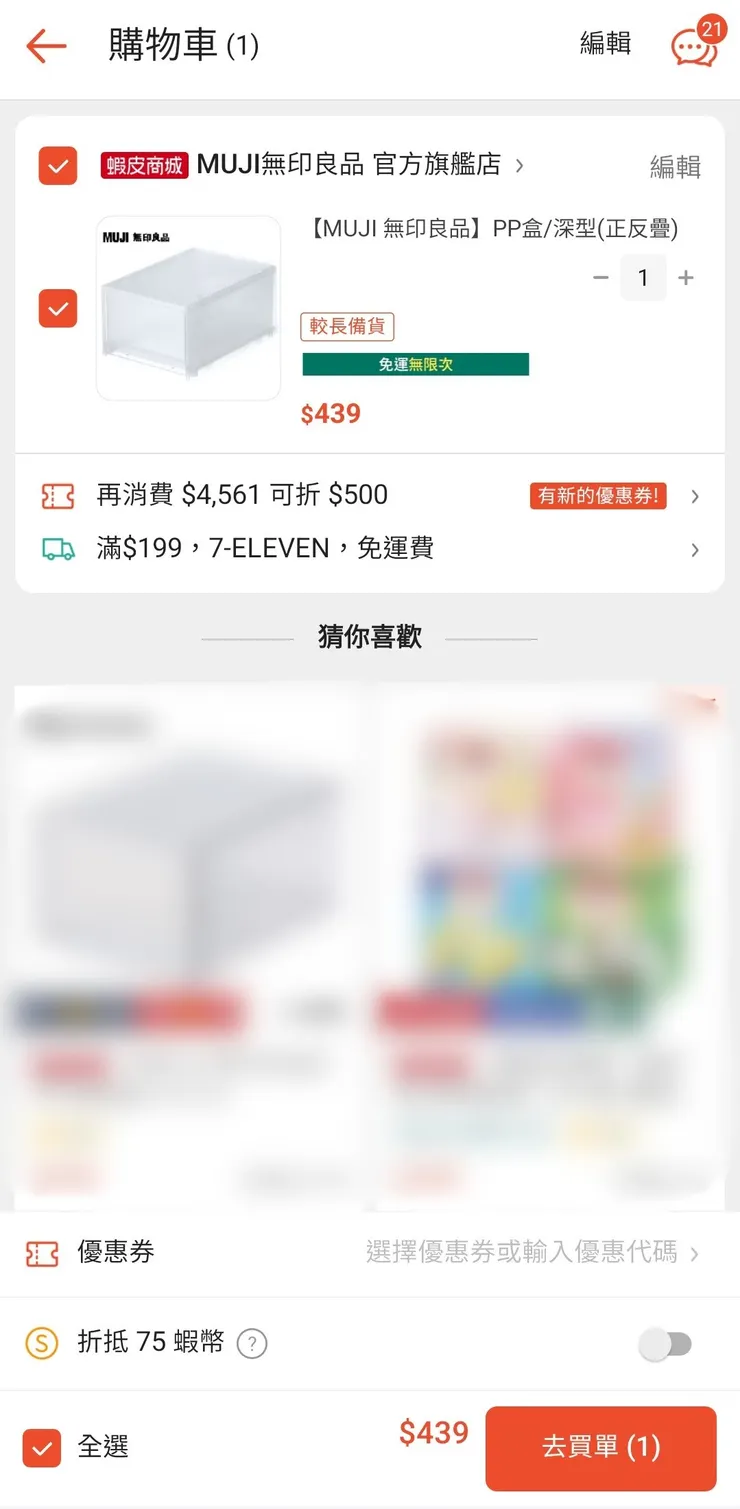This screenshot has width=740, height=1509.
Task: Toggle the 全選 checkbox
Action: pyautogui.click(x=42, y=1447)
